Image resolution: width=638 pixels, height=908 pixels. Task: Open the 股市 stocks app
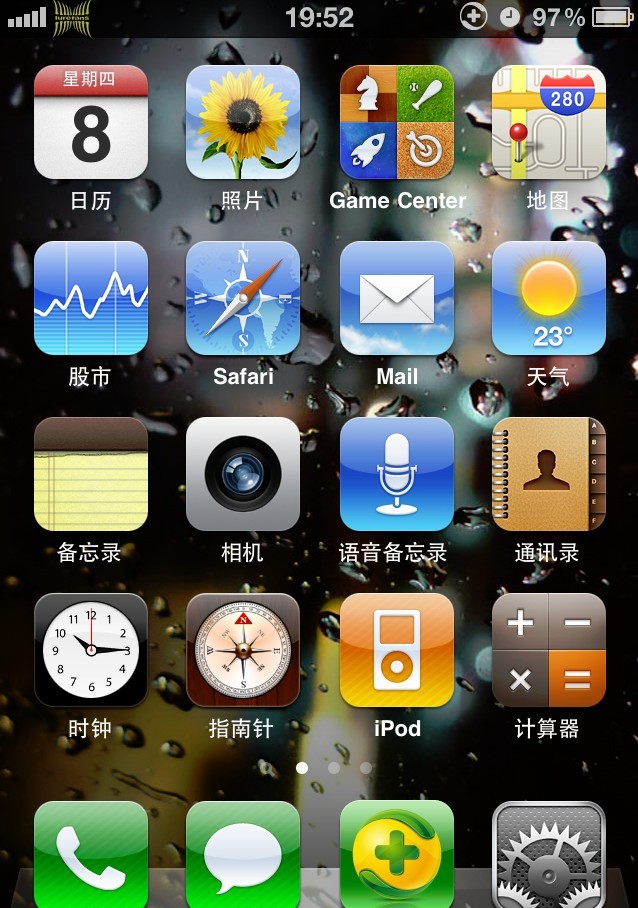[x=91, y=298]
